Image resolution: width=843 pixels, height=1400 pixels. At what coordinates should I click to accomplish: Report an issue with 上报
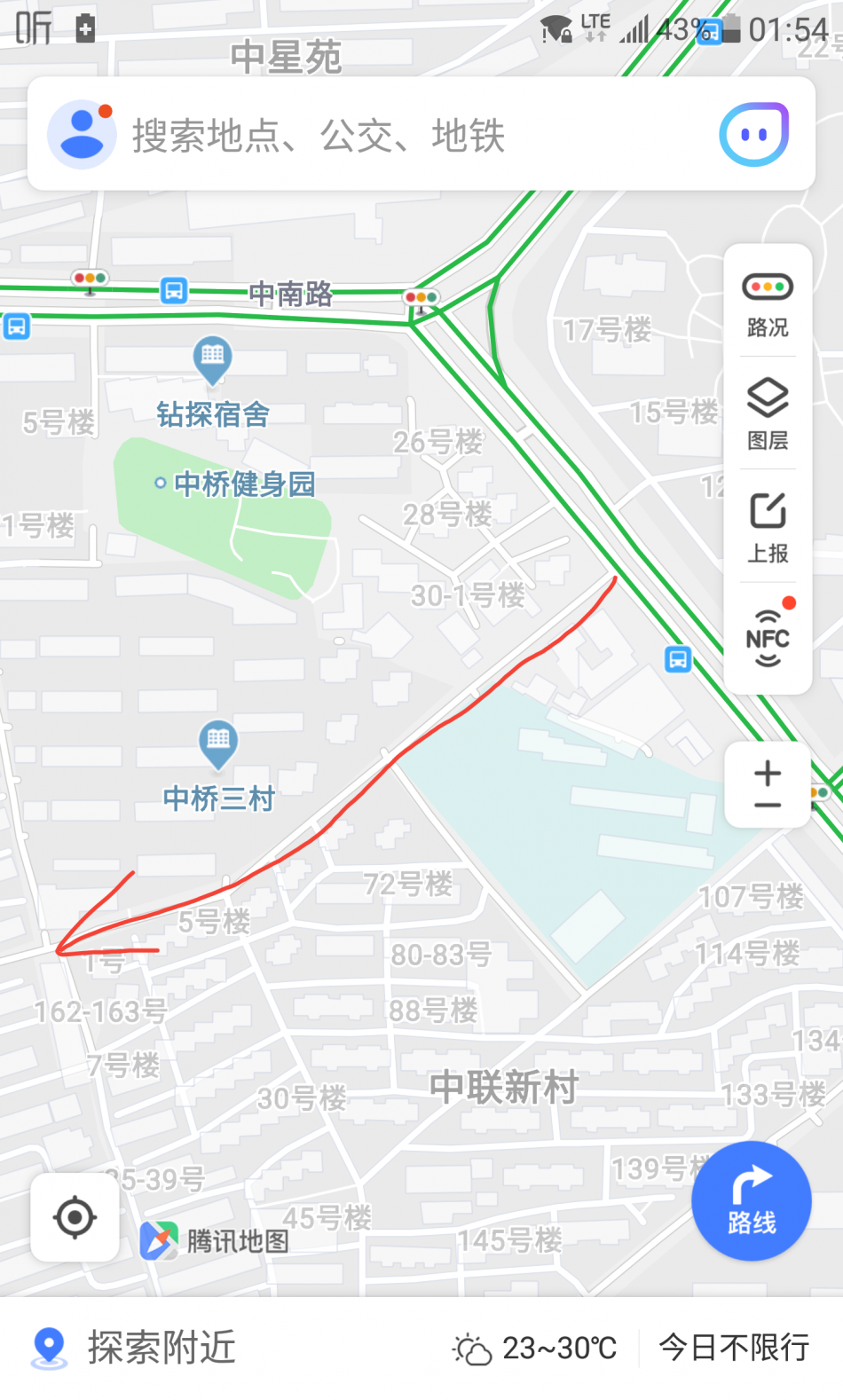pos(768,528)
